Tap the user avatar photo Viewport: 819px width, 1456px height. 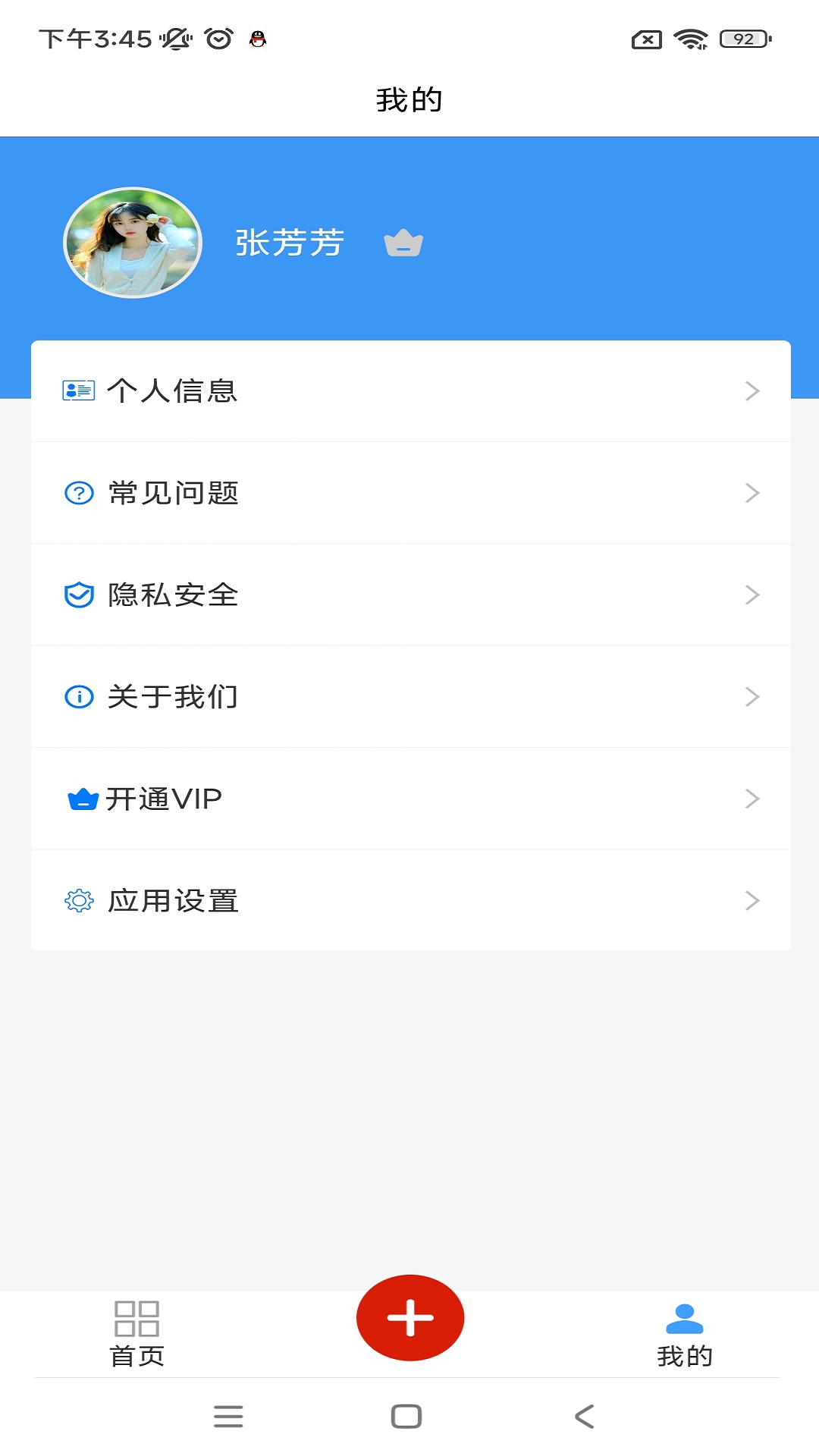130,243
